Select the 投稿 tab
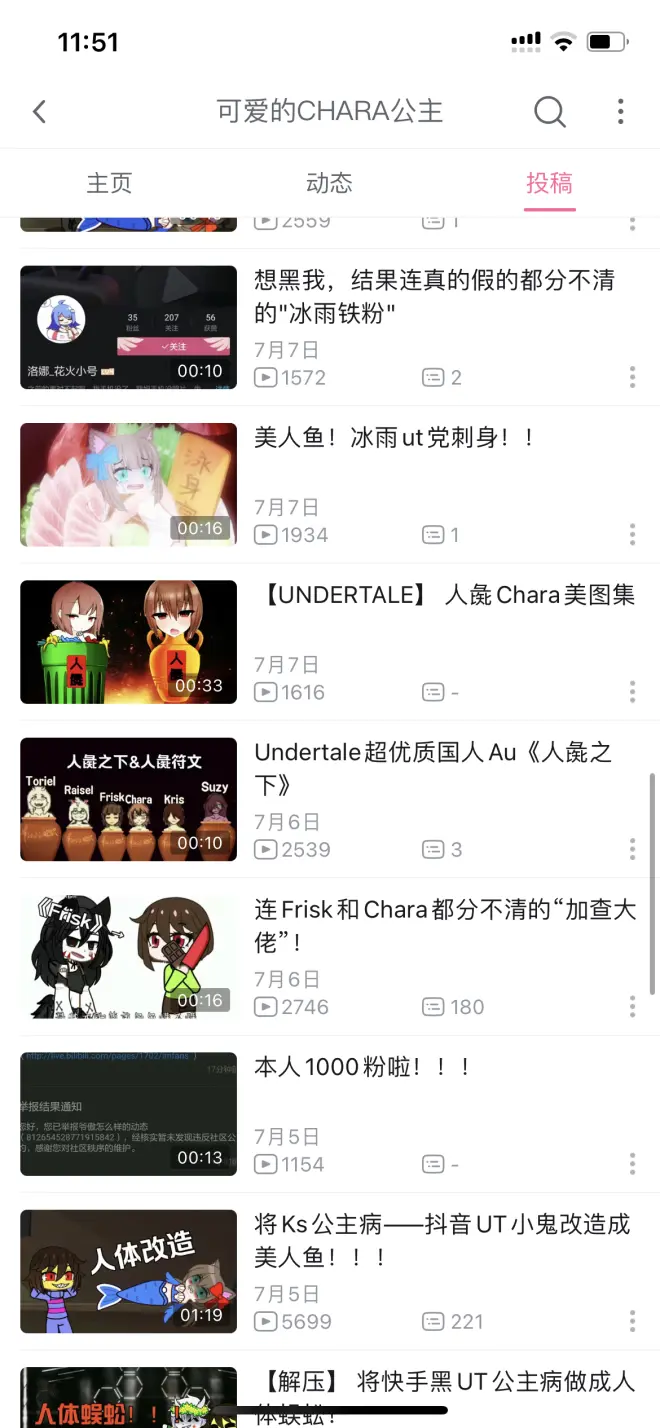Image resolution: width=660 pixels, height=1428 pixels. 549,183
